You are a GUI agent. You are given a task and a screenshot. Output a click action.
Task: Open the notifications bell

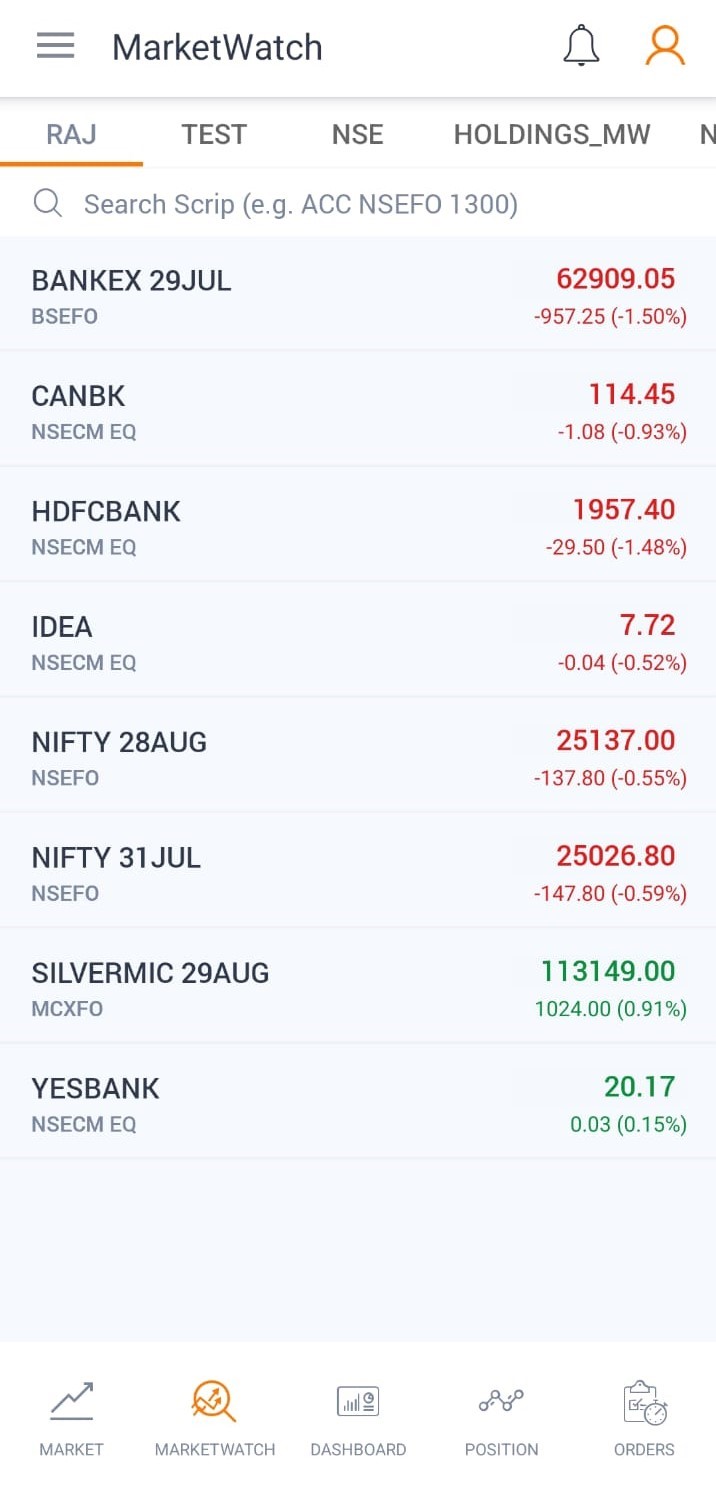581,46
